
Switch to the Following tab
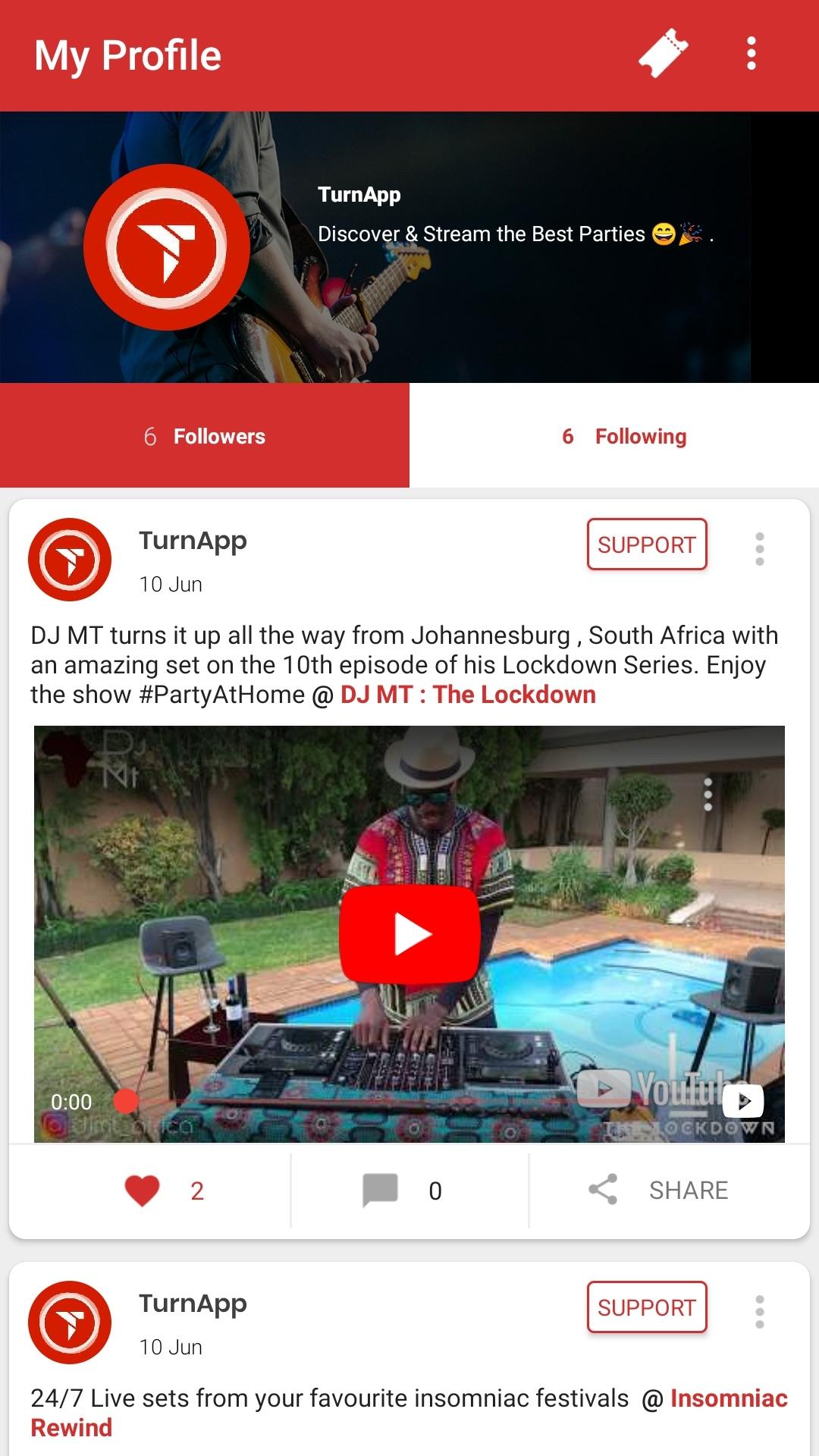pos(614,435)
